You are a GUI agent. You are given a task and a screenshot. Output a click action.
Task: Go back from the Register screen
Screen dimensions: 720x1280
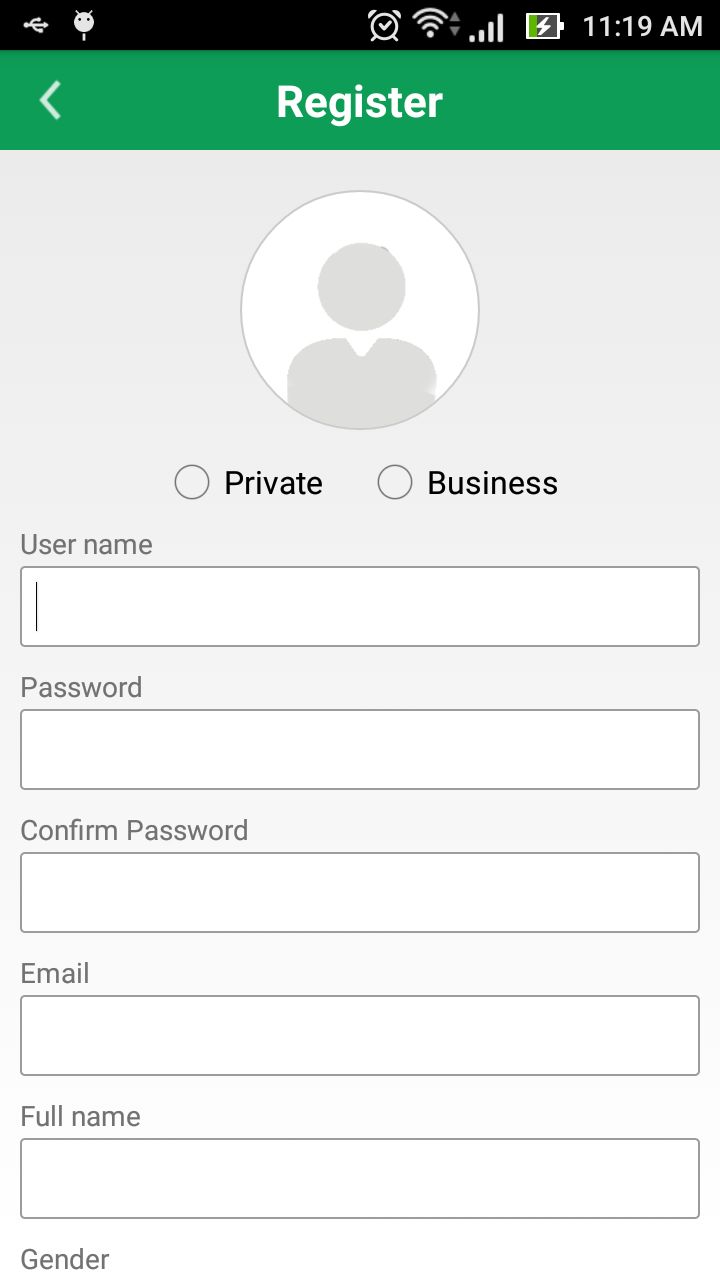pyautogui.click(x=50, y=101)
